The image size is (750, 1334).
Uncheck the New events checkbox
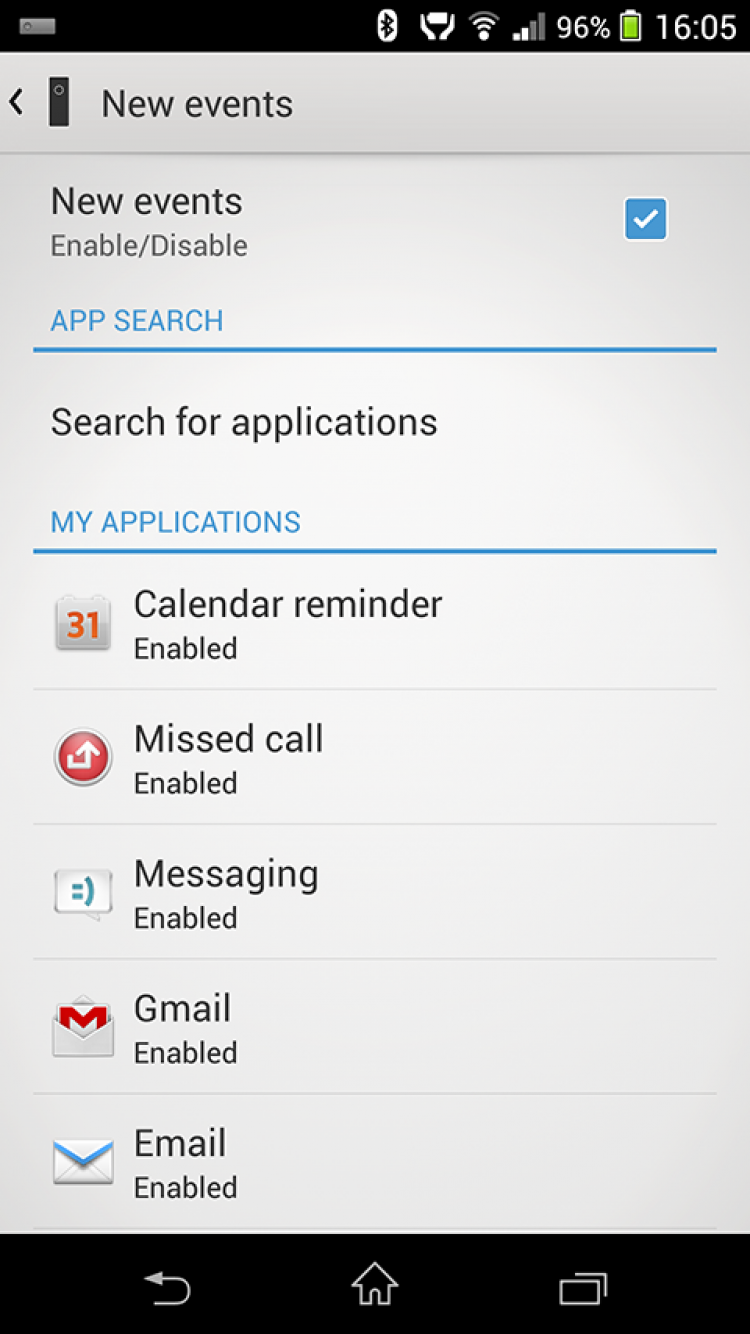[645, 219]
